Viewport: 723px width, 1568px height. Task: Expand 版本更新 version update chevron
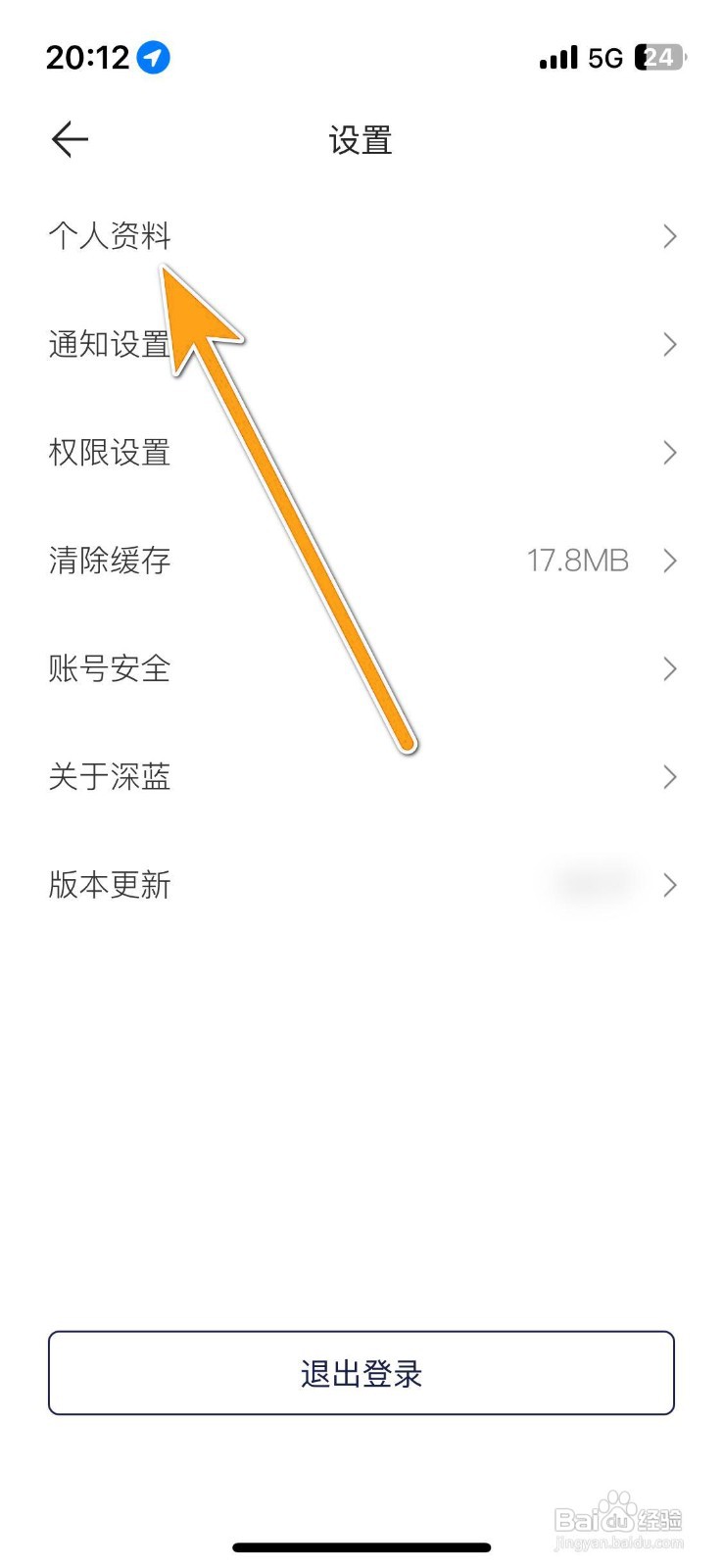670,884
